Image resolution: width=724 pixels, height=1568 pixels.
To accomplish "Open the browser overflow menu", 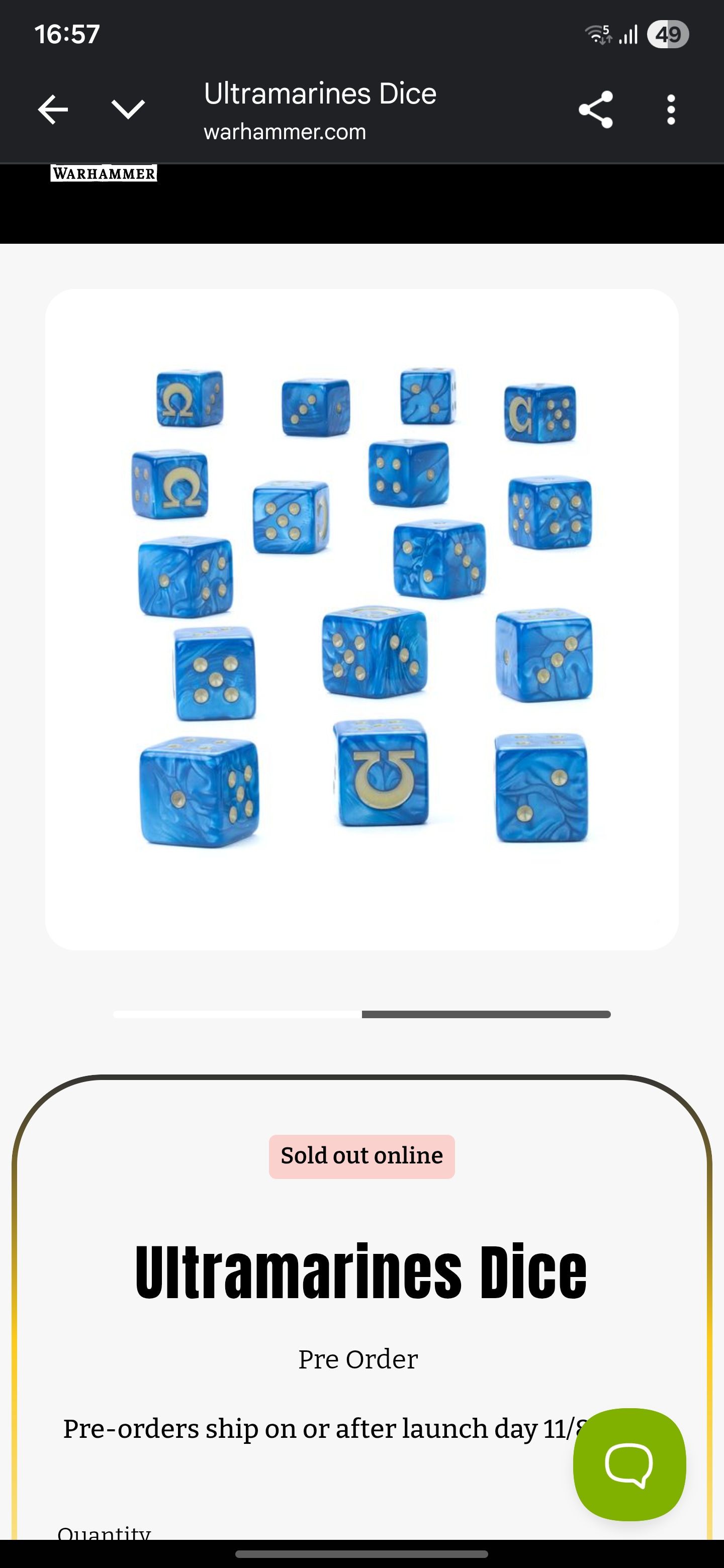I will click(671, 110).
